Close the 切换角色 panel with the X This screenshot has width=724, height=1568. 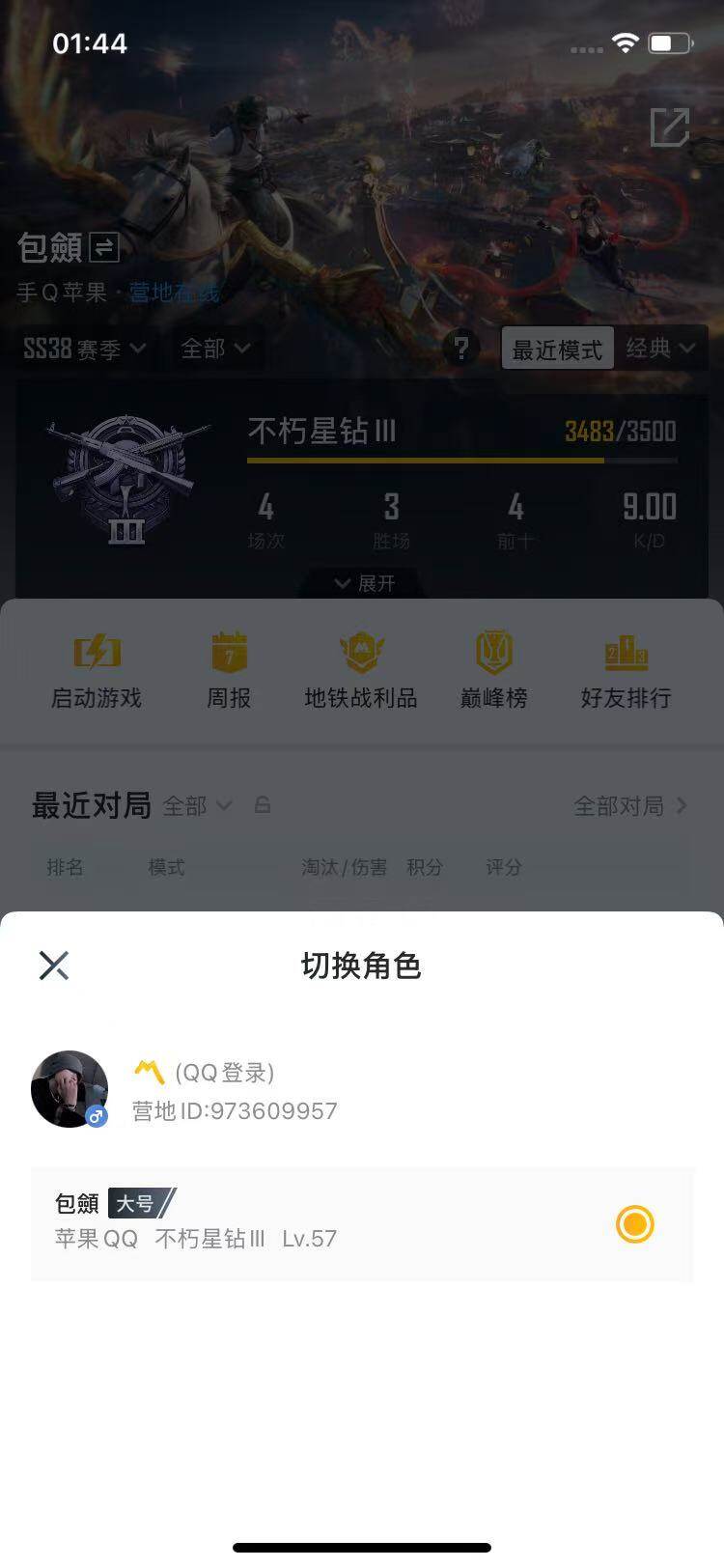point(53,965)
